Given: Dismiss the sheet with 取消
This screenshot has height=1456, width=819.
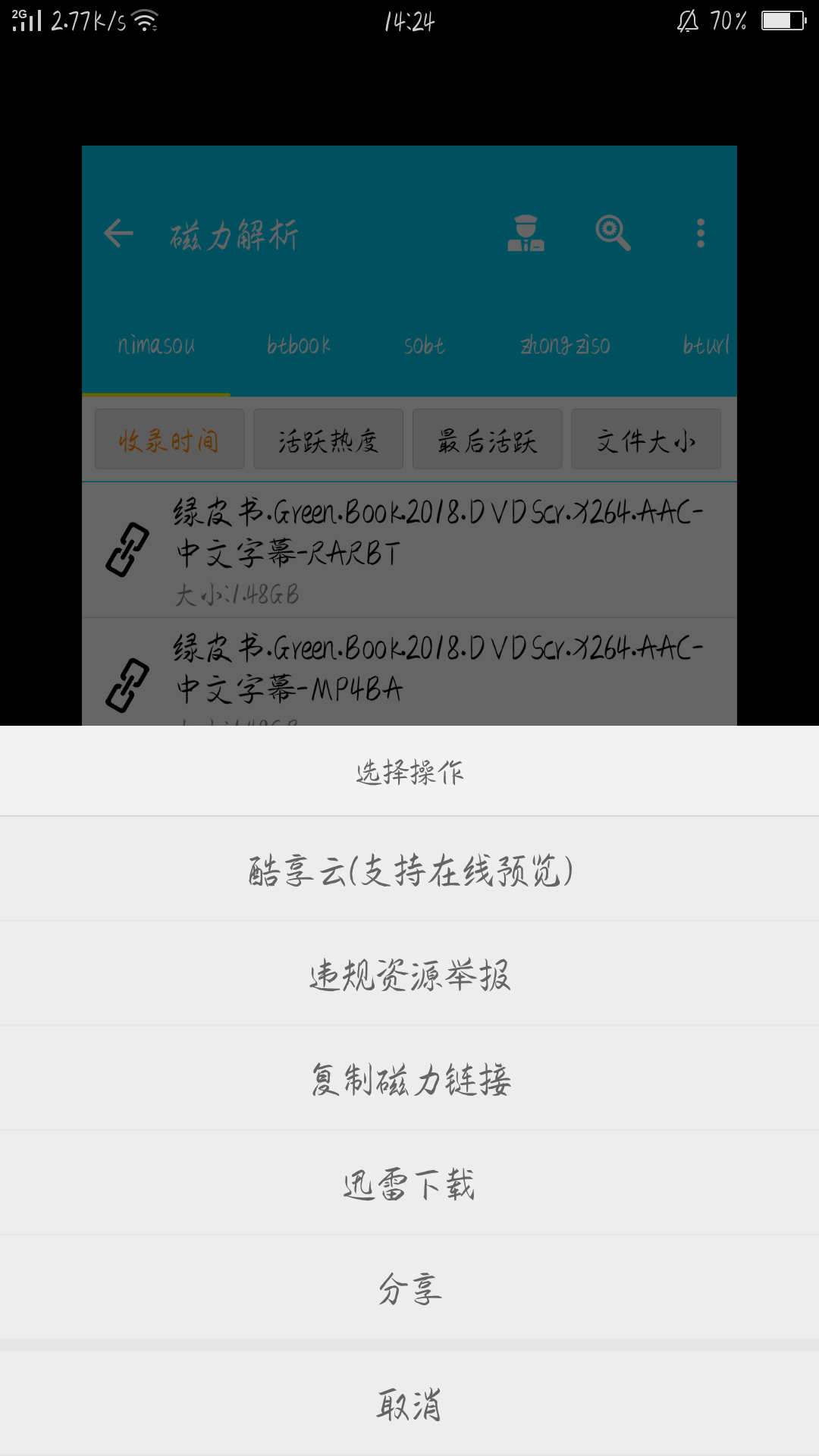Looking at the screenshot, I should [x=409, y=1404].
